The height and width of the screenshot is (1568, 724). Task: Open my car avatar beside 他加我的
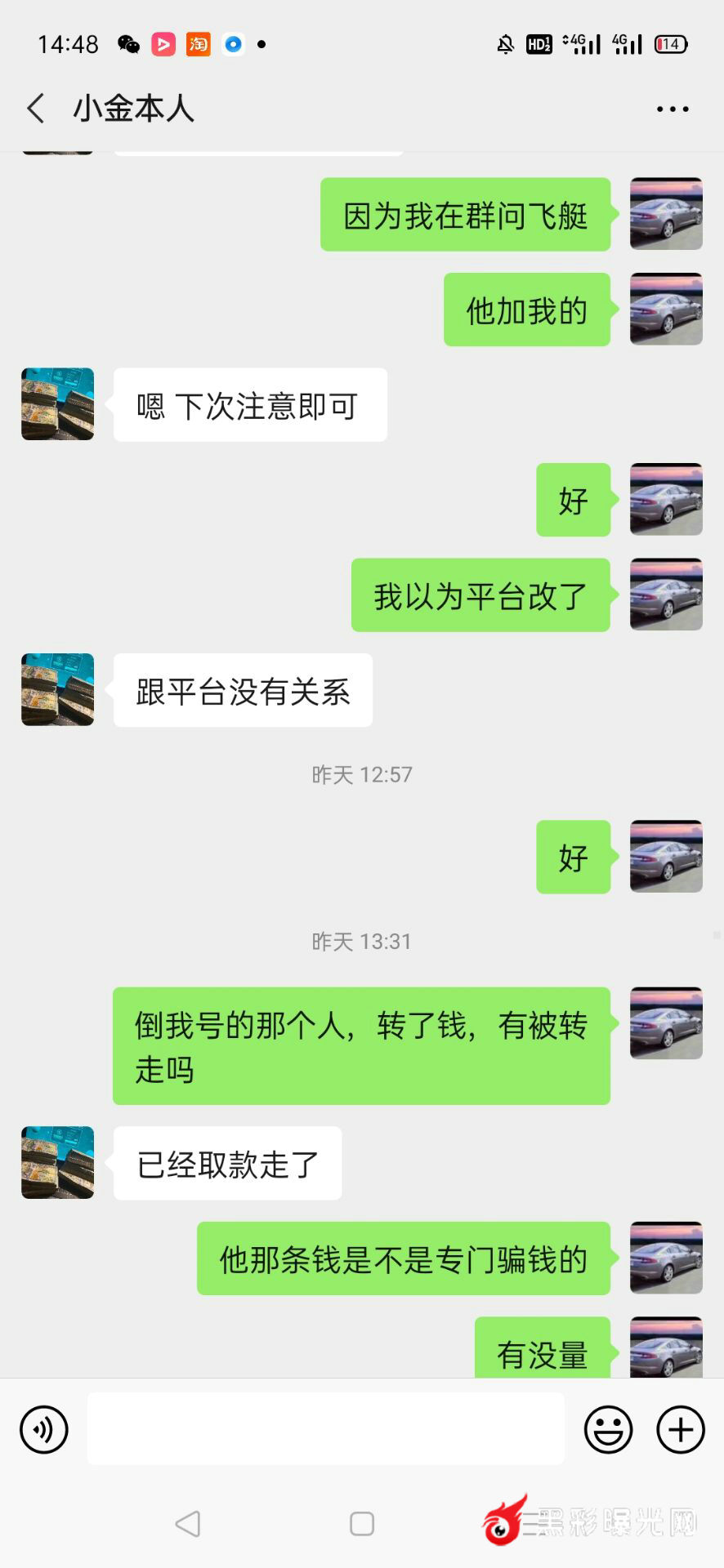(x=666, y=310)
